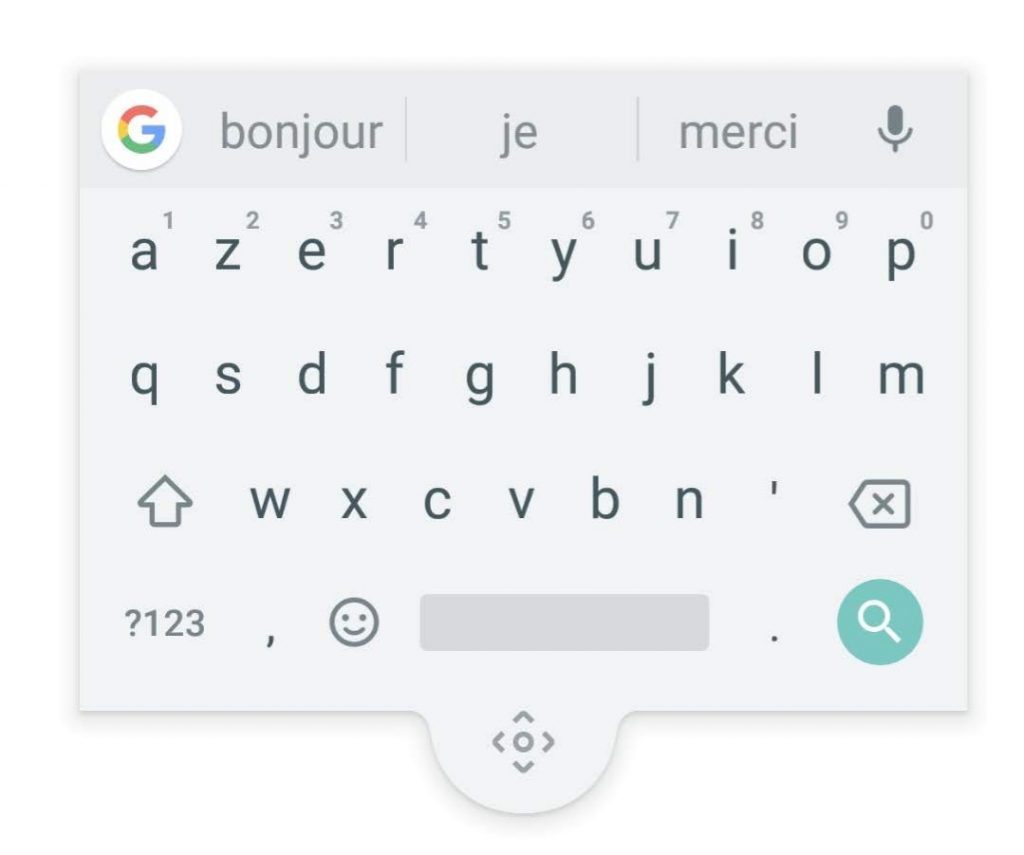Insert a comma

pos(270,630)
